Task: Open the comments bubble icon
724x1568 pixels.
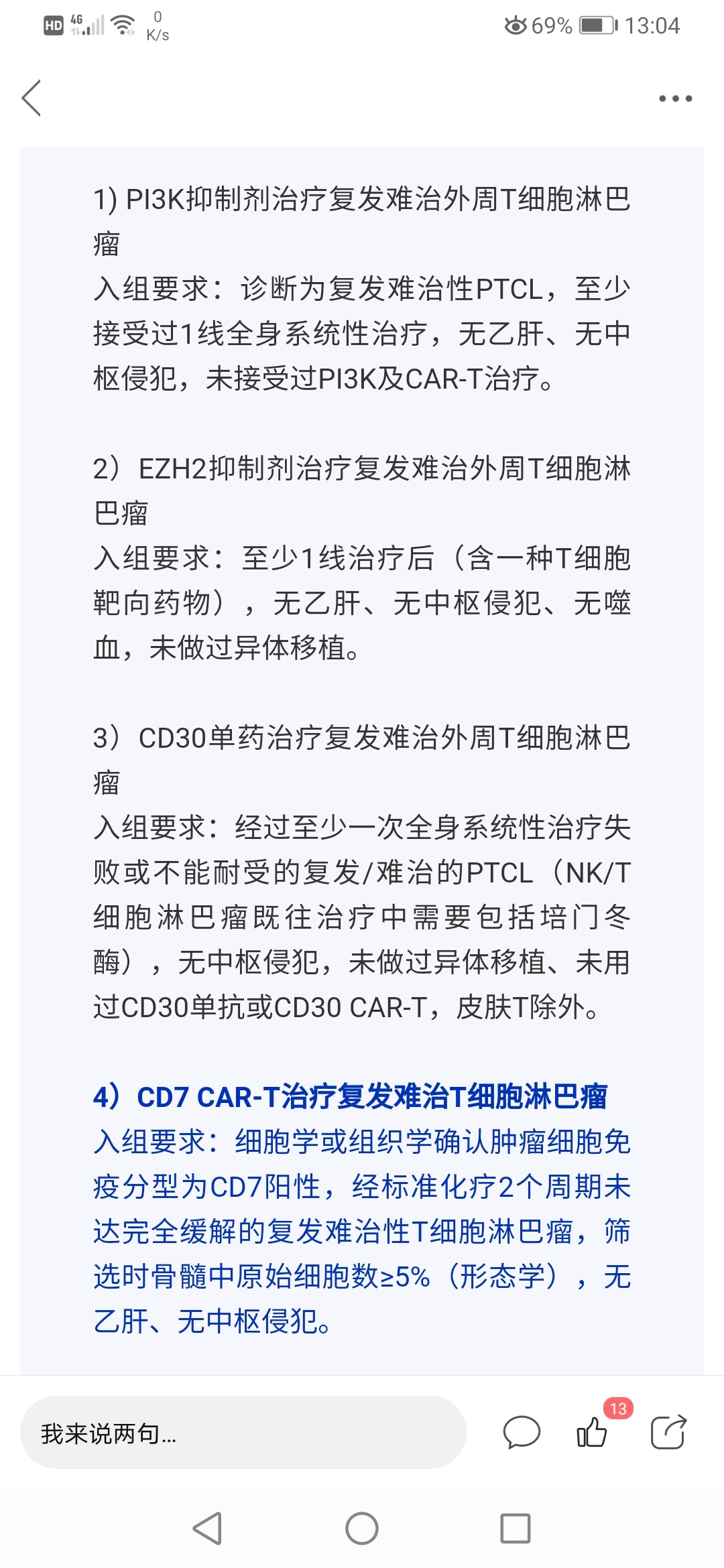Action: pos(522,1433)
